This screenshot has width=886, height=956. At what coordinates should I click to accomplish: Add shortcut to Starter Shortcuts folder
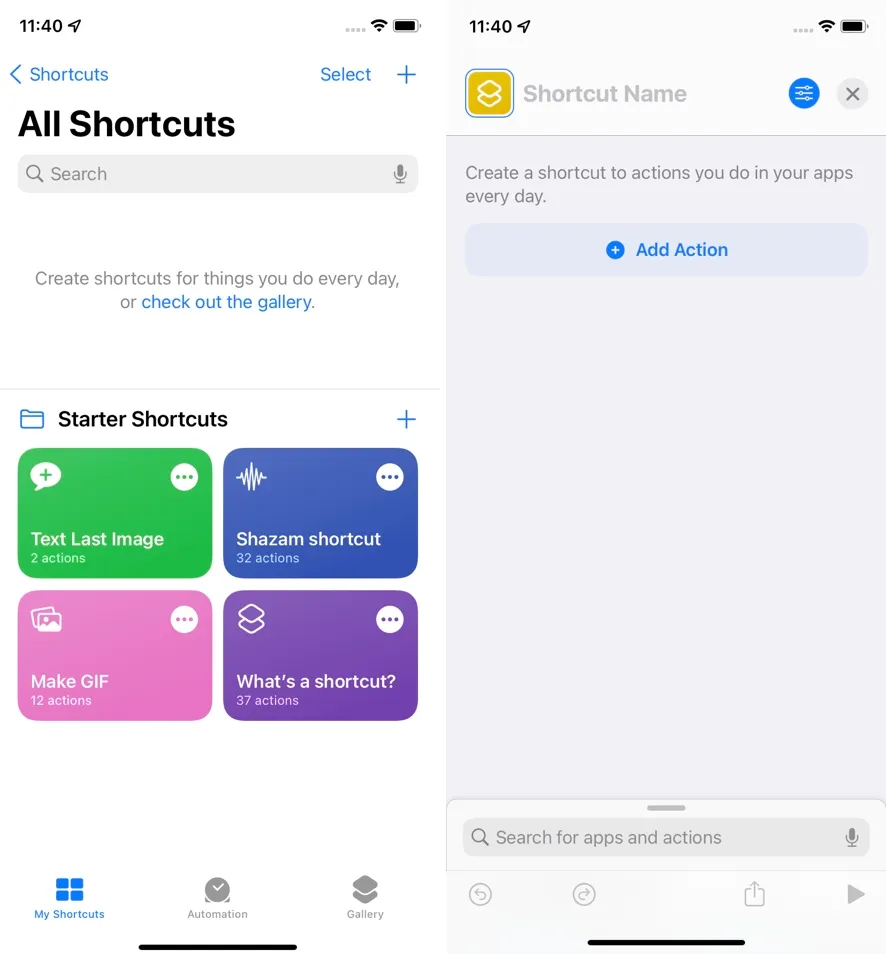coord(406,419)
